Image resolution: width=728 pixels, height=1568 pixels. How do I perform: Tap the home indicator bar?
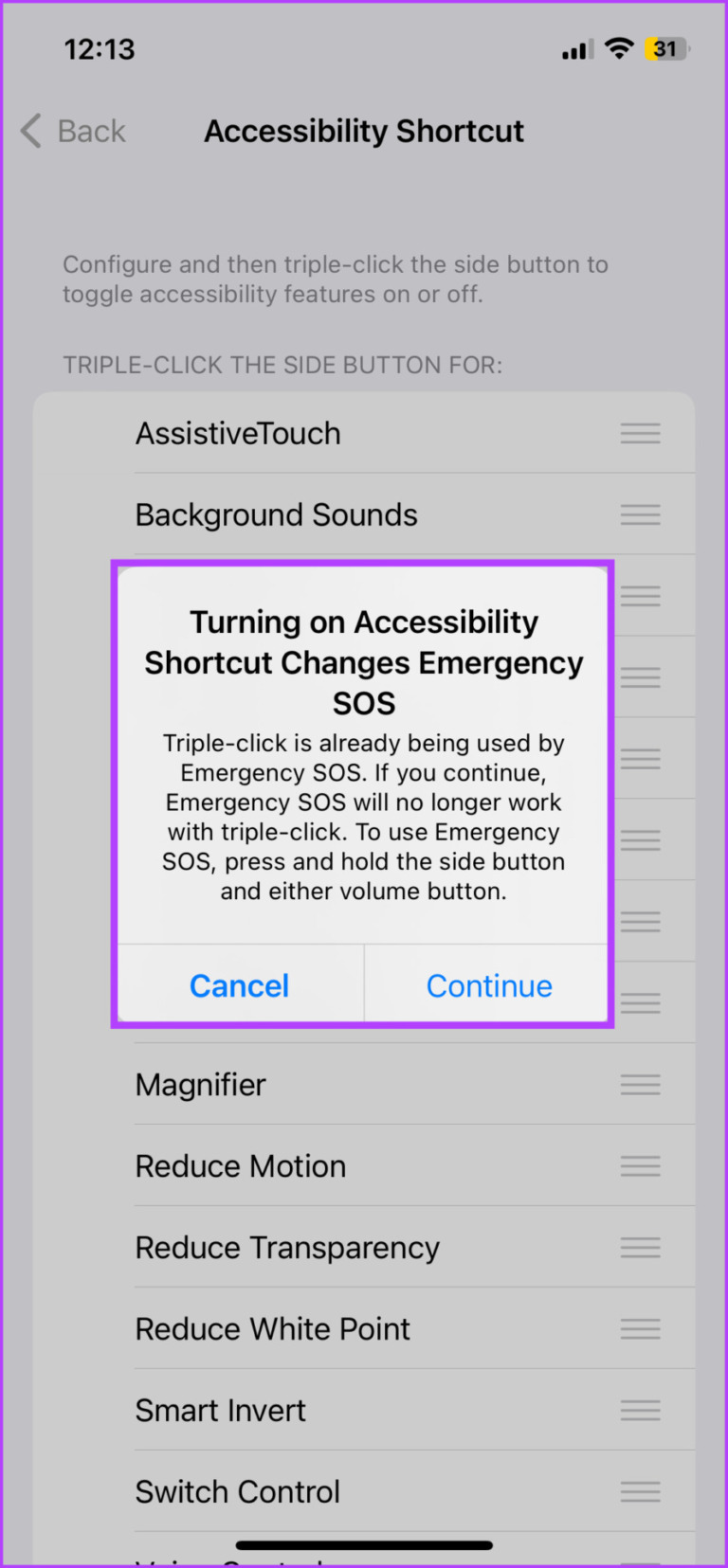(x=363, y=1544)
